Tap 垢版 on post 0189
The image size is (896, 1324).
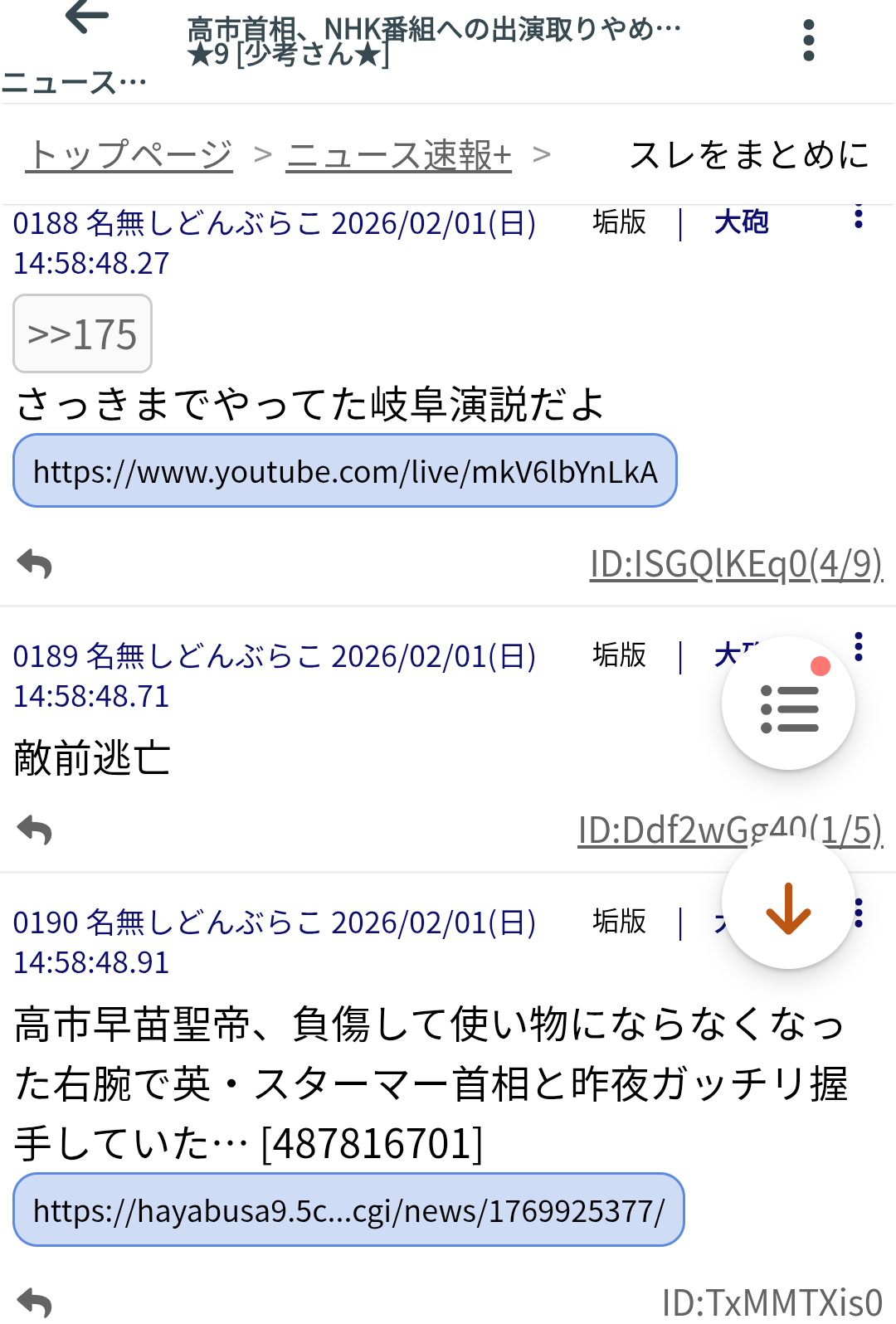point(619,655)
